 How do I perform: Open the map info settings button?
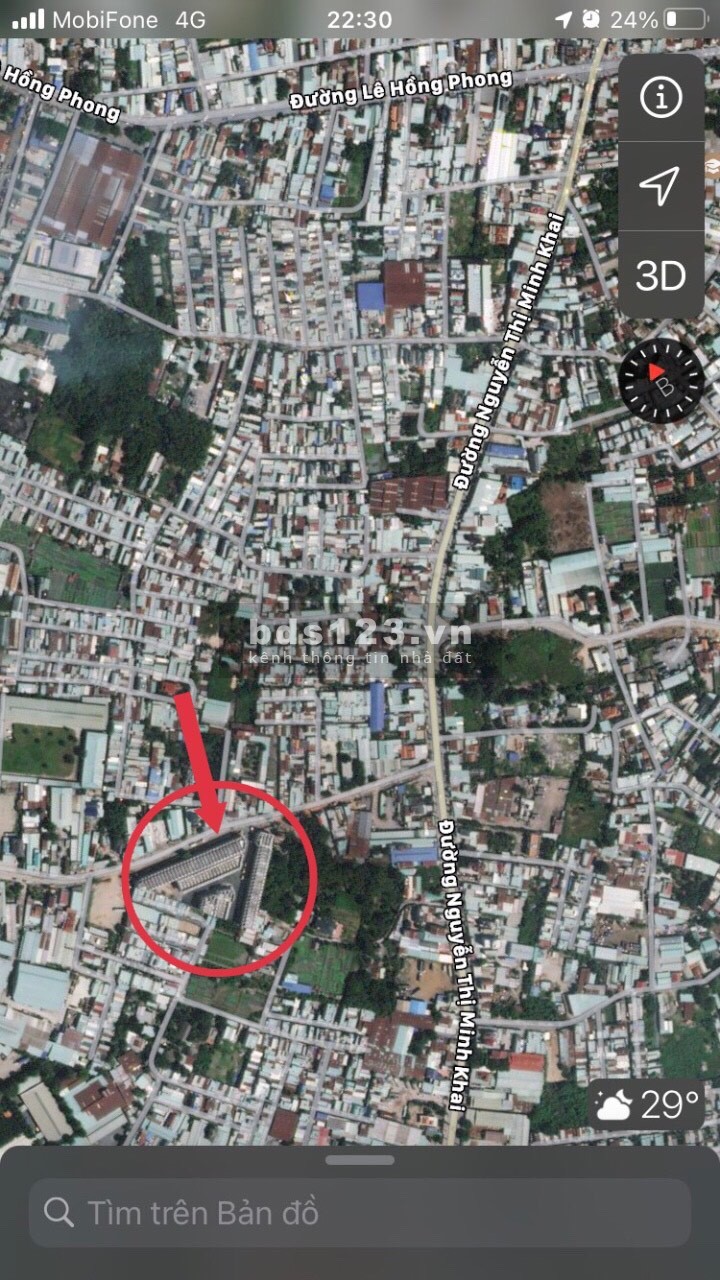click(x=660, y=97)
